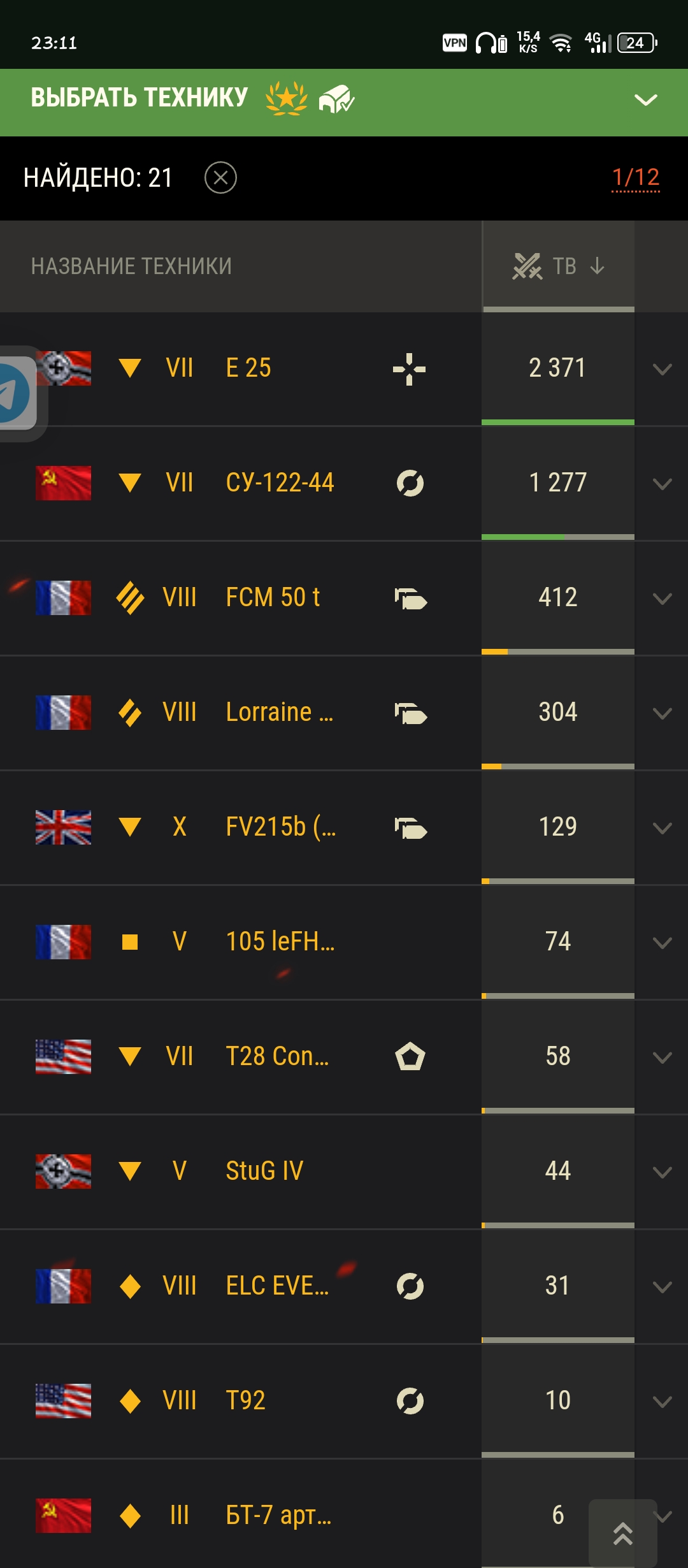Clear the found results with the X button
This screenshot has height=1568, width=688.
point(220,177)
